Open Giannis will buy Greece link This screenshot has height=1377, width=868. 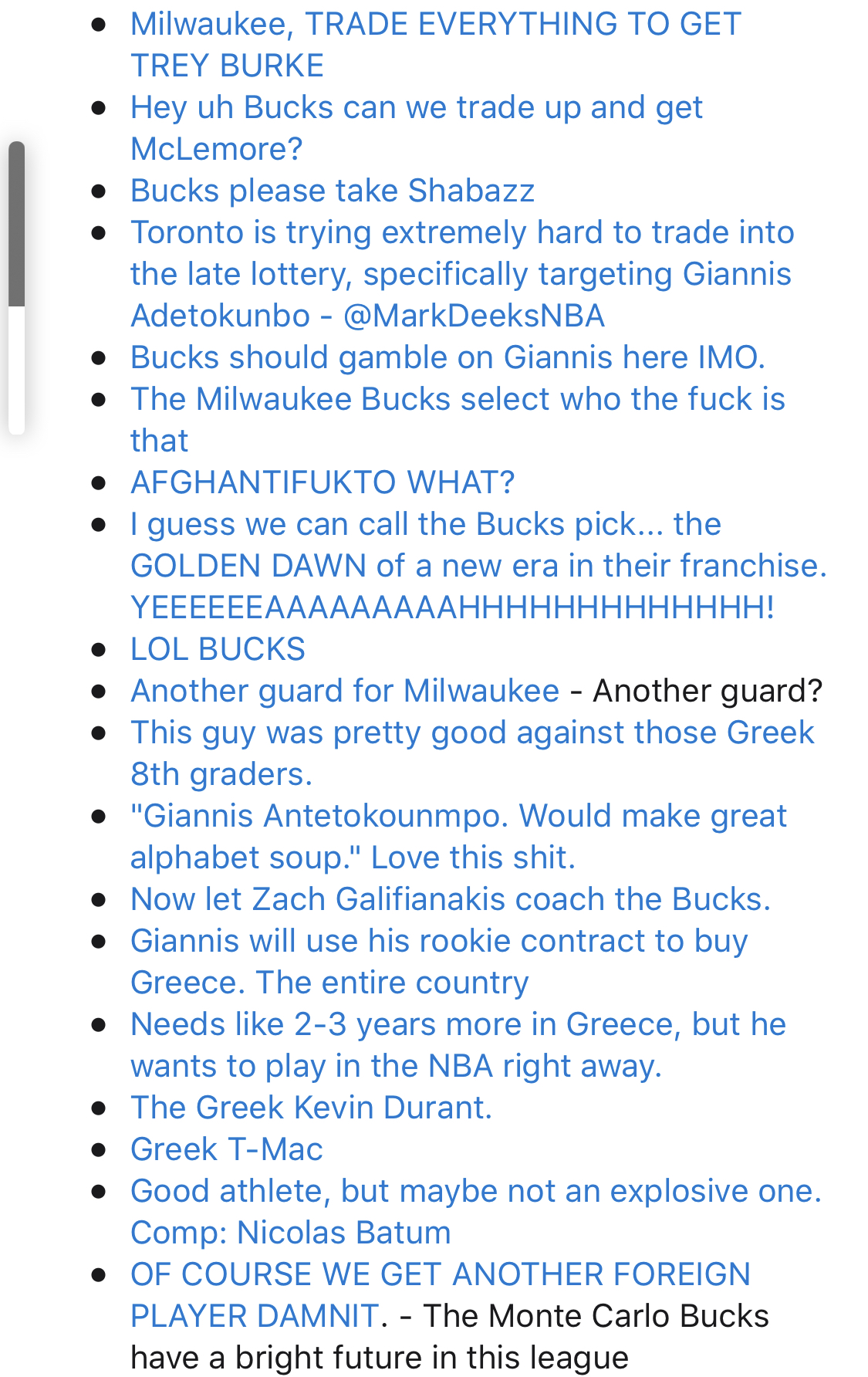click(439, 962)
